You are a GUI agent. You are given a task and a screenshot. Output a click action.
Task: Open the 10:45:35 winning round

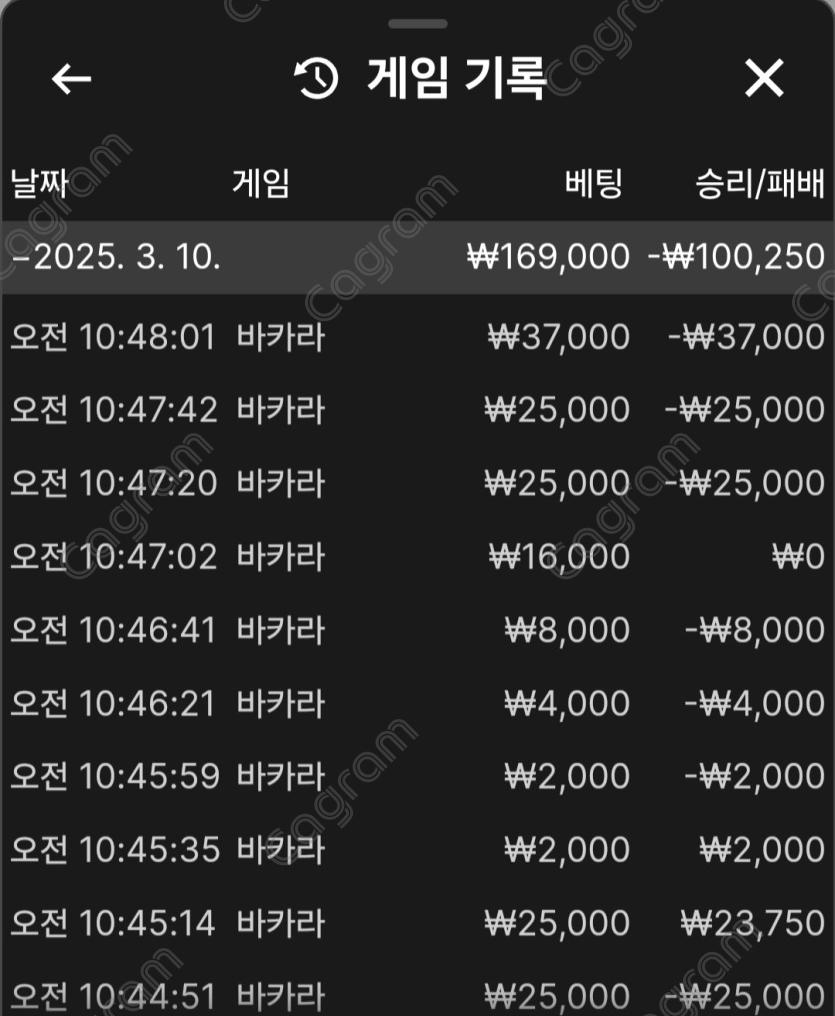point(417,849)
